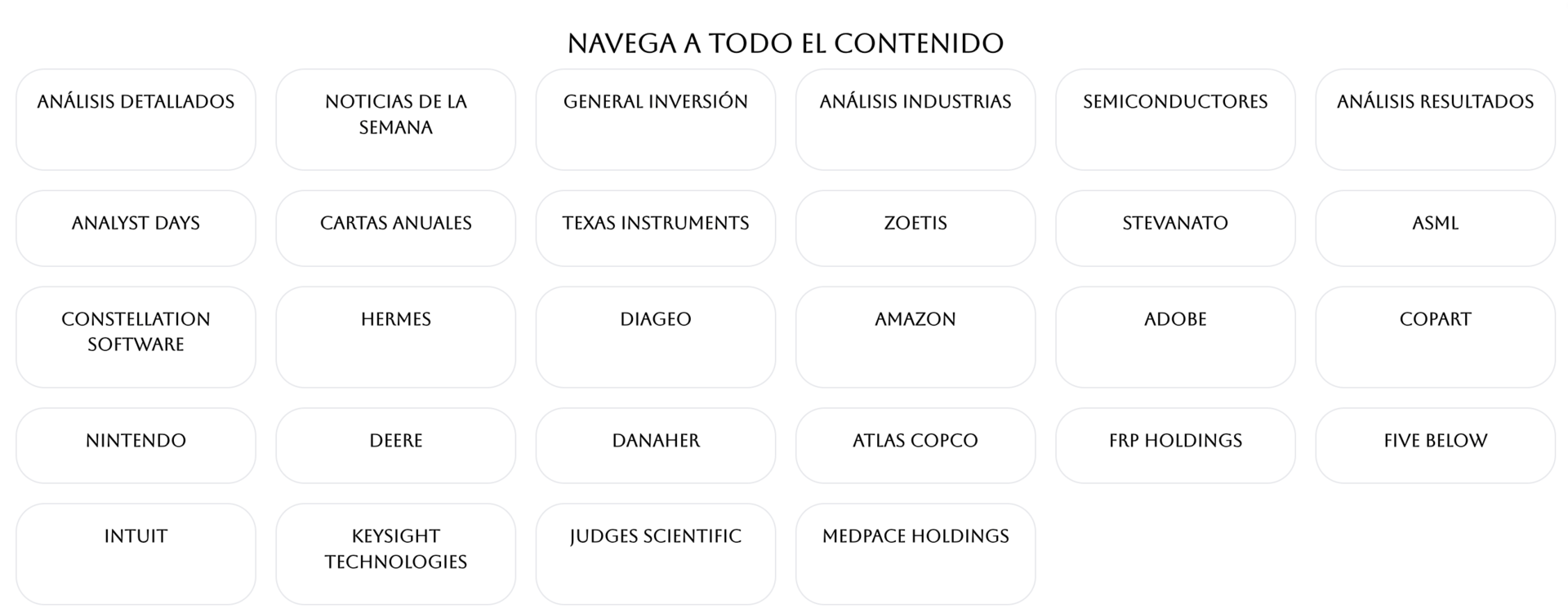Open Análisis Resultados

point(1434,119)
